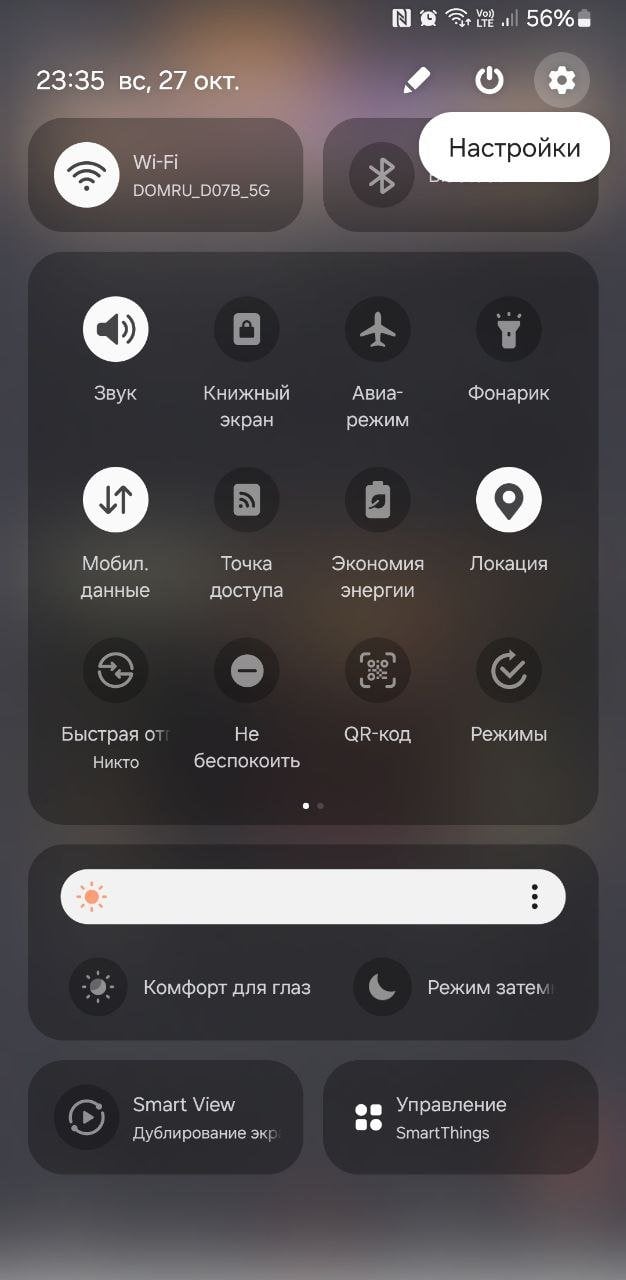Toggle Wi-Fi DOMRU_D07B_5G off

tap(86, 175)
